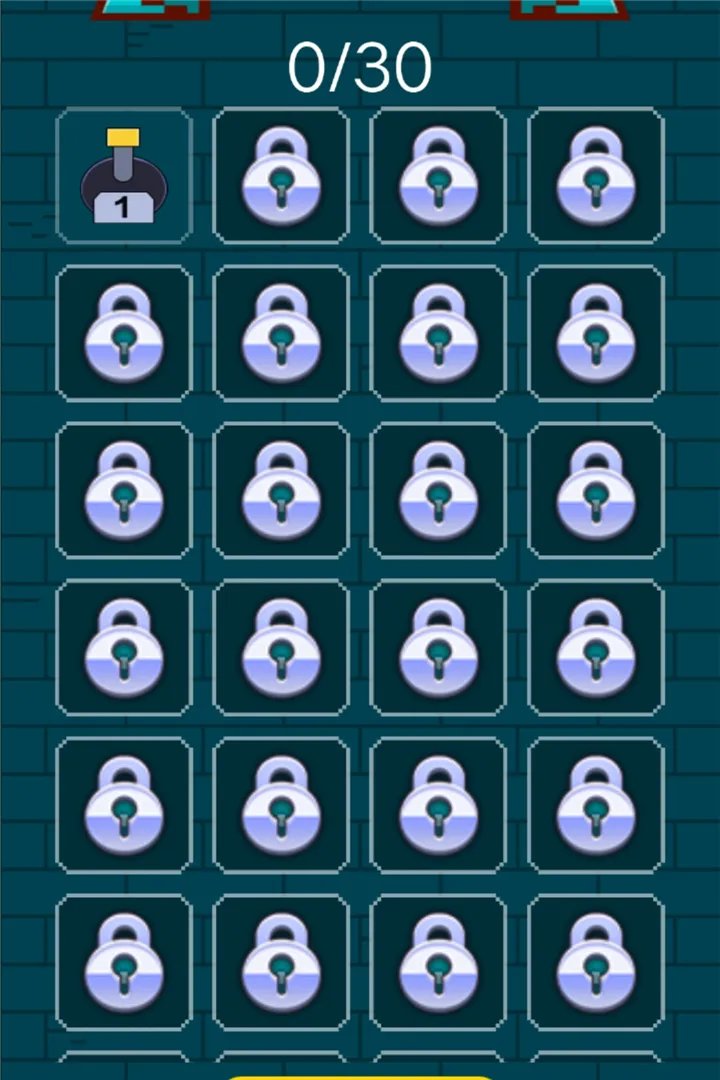Open level 1 tile

123,176
